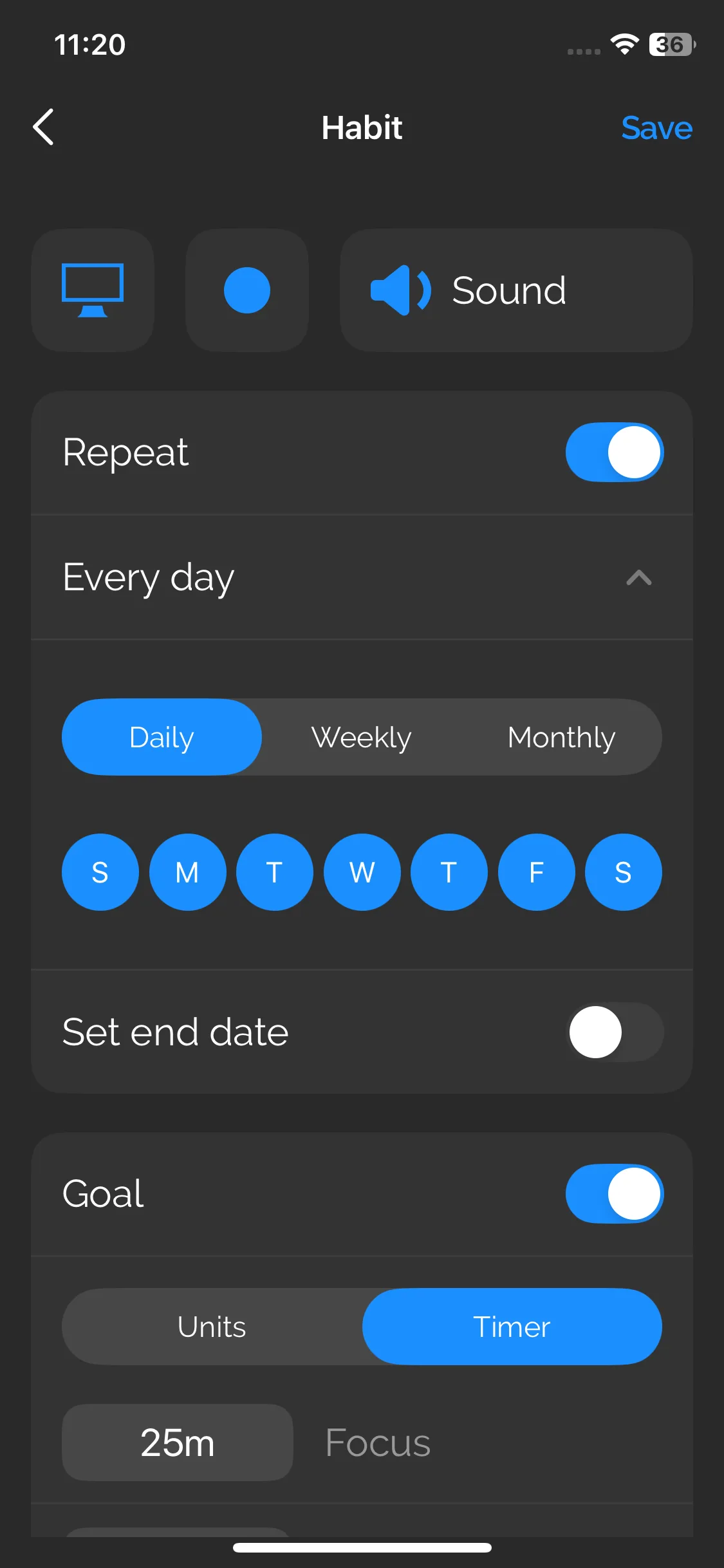This screenshot has width=724, height=1568.
Task: Go back using the back arrow
Action: (x=43, y=127)
